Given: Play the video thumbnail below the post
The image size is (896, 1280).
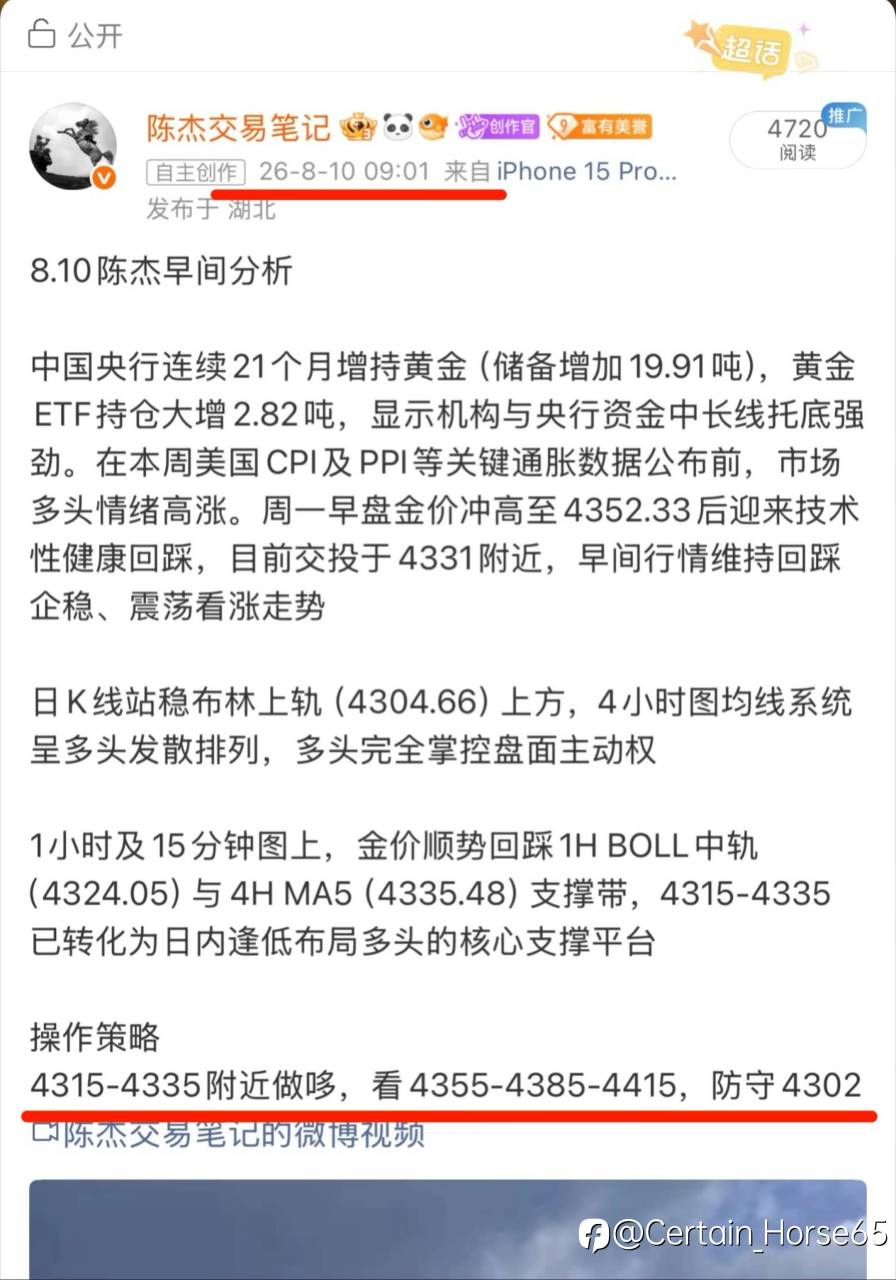Looking at the screenshot, I should click(447, 1229).
